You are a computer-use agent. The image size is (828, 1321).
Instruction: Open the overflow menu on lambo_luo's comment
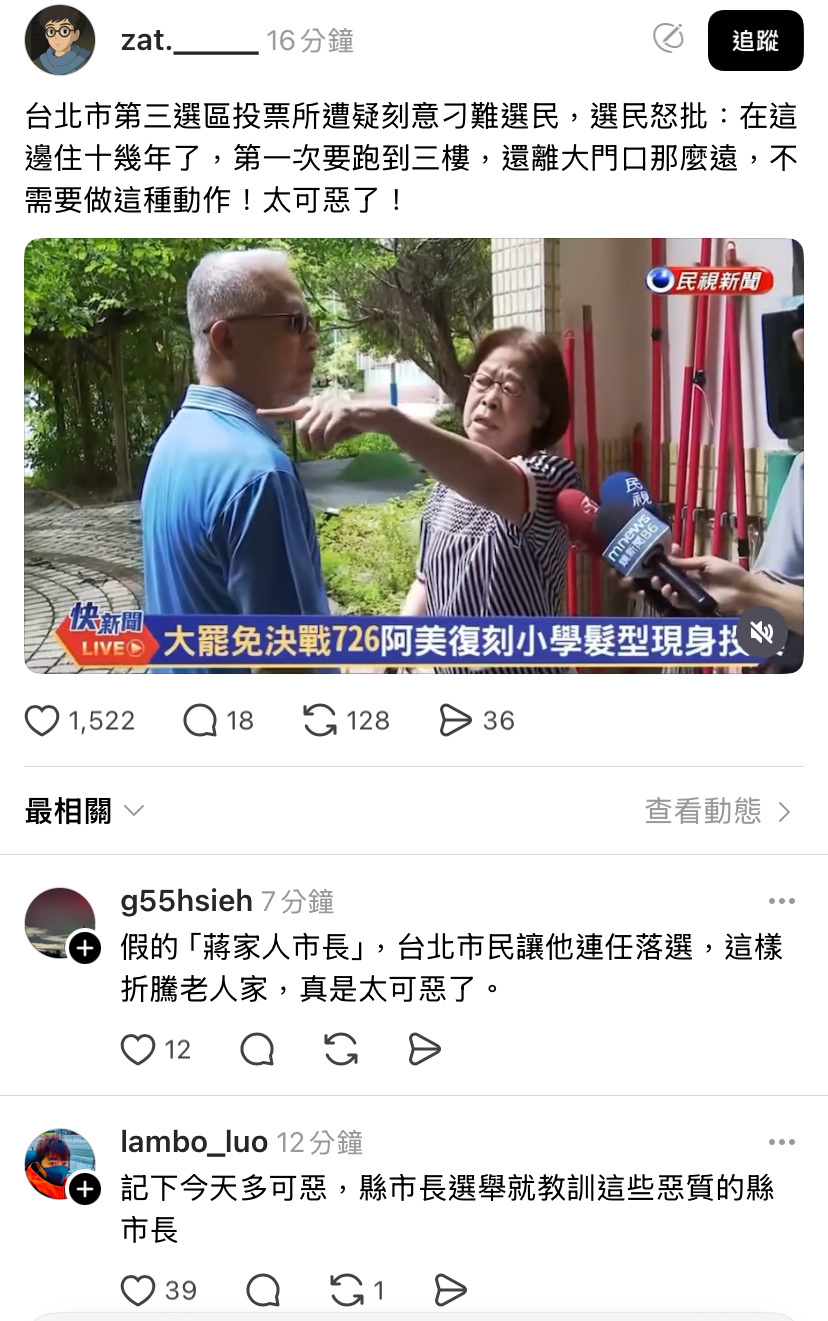(x=781, y=1142)
